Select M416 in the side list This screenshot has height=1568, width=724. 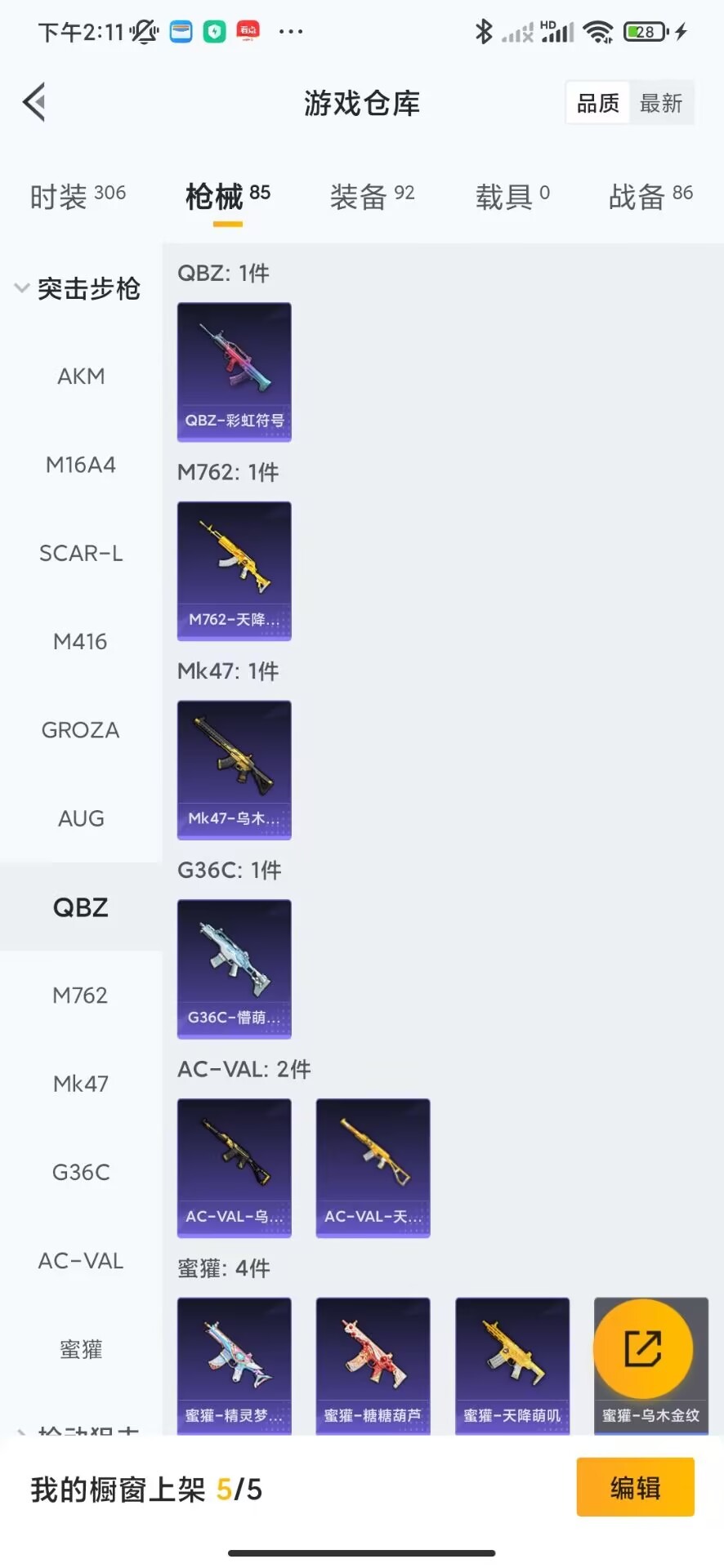click(81, 642)
